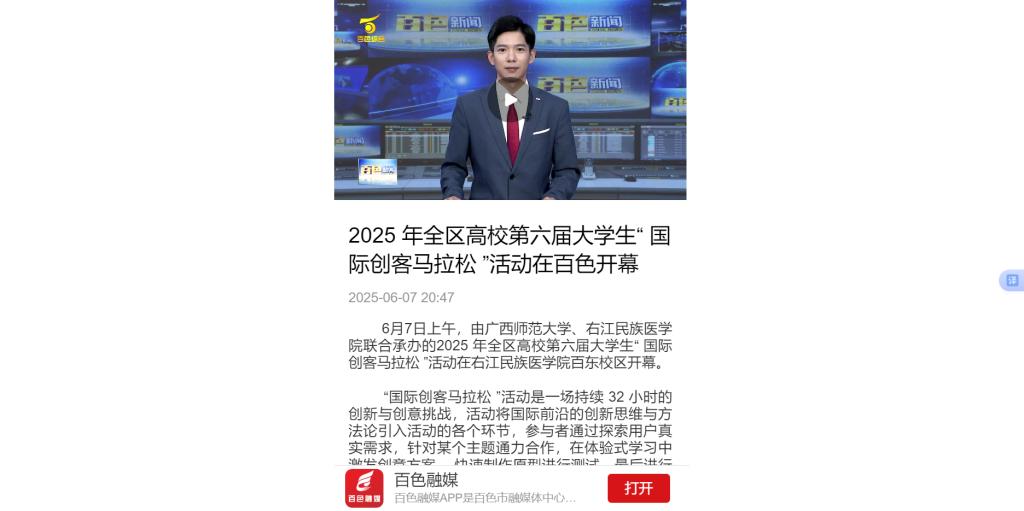Open the floating translate icon
Image resolution: width=1024 pixels, height=511 pixels.
pos(1011,281)
